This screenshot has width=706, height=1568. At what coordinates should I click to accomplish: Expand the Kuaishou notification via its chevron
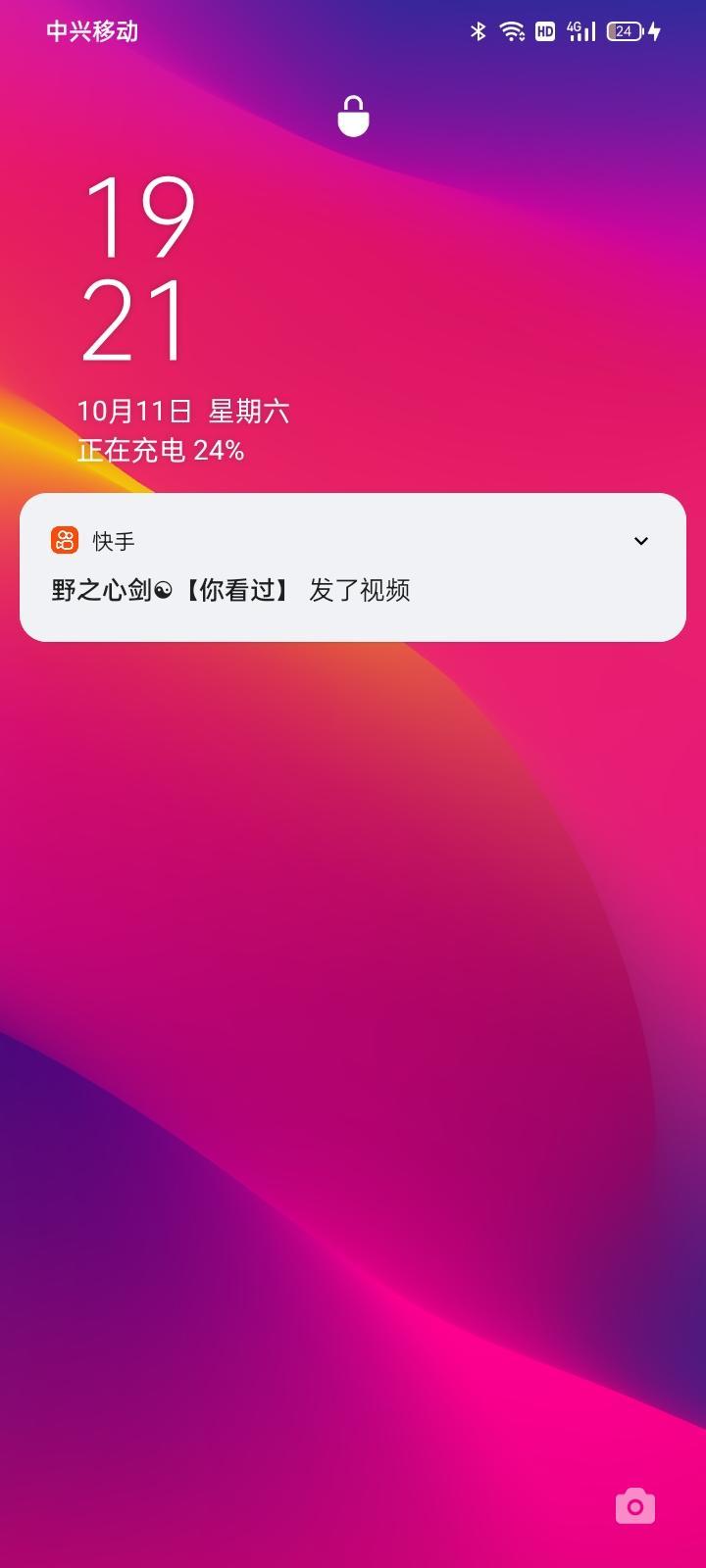[641, 540]
